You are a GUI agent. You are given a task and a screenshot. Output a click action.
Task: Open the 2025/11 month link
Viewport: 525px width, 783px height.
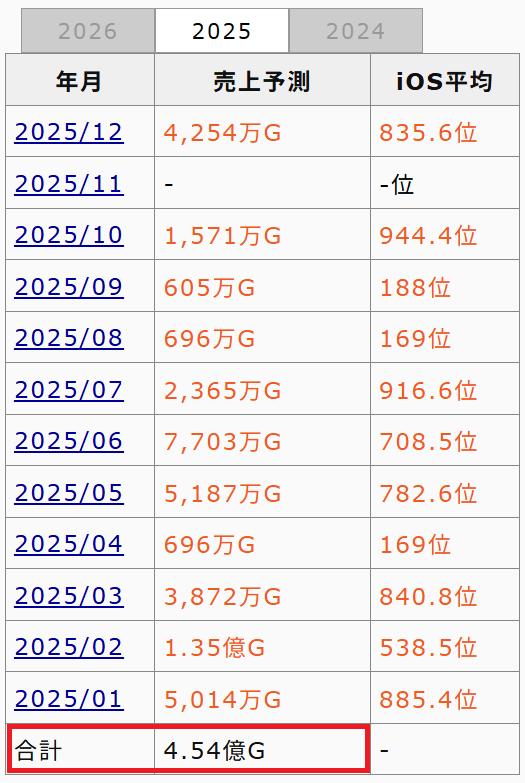click(69, 184)
